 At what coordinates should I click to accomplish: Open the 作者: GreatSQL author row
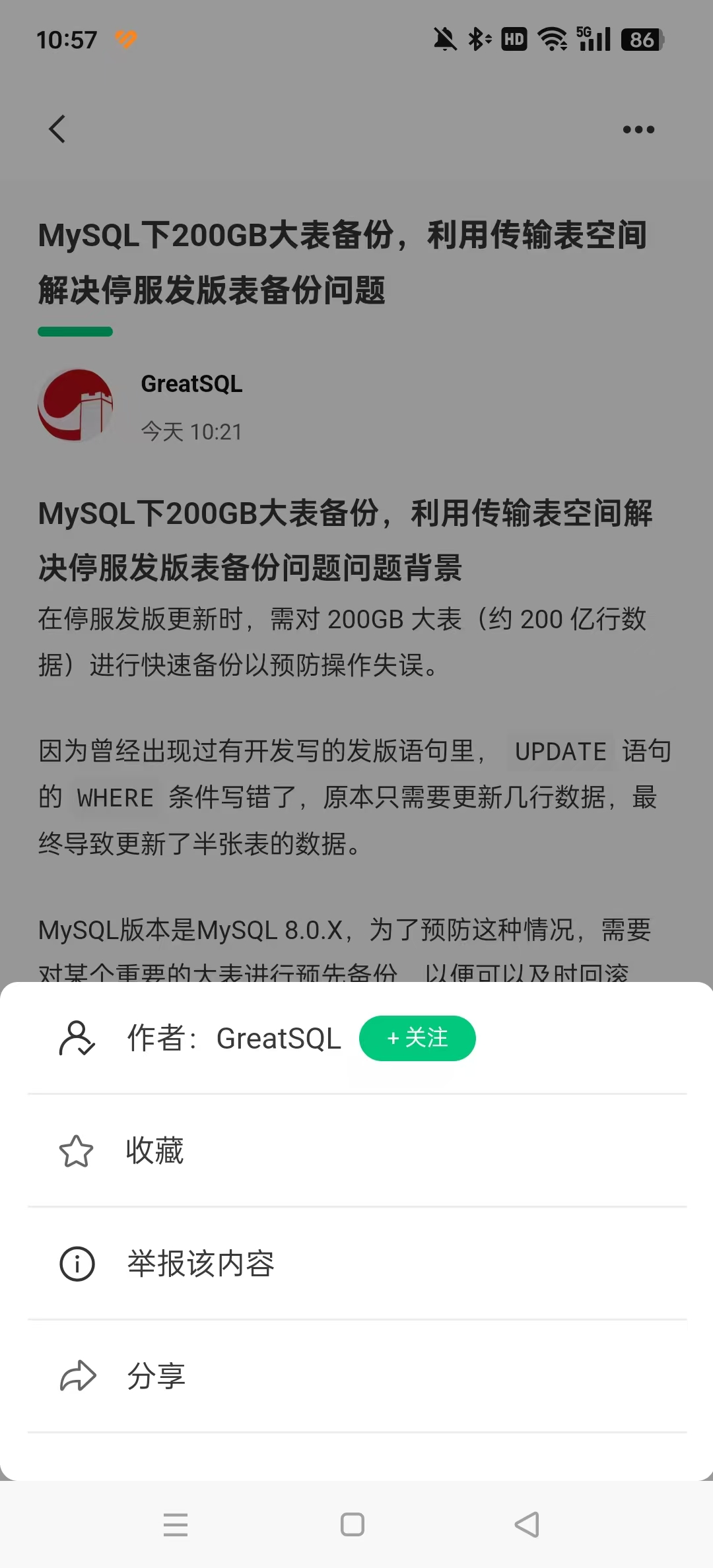(x=356, y=1038)
